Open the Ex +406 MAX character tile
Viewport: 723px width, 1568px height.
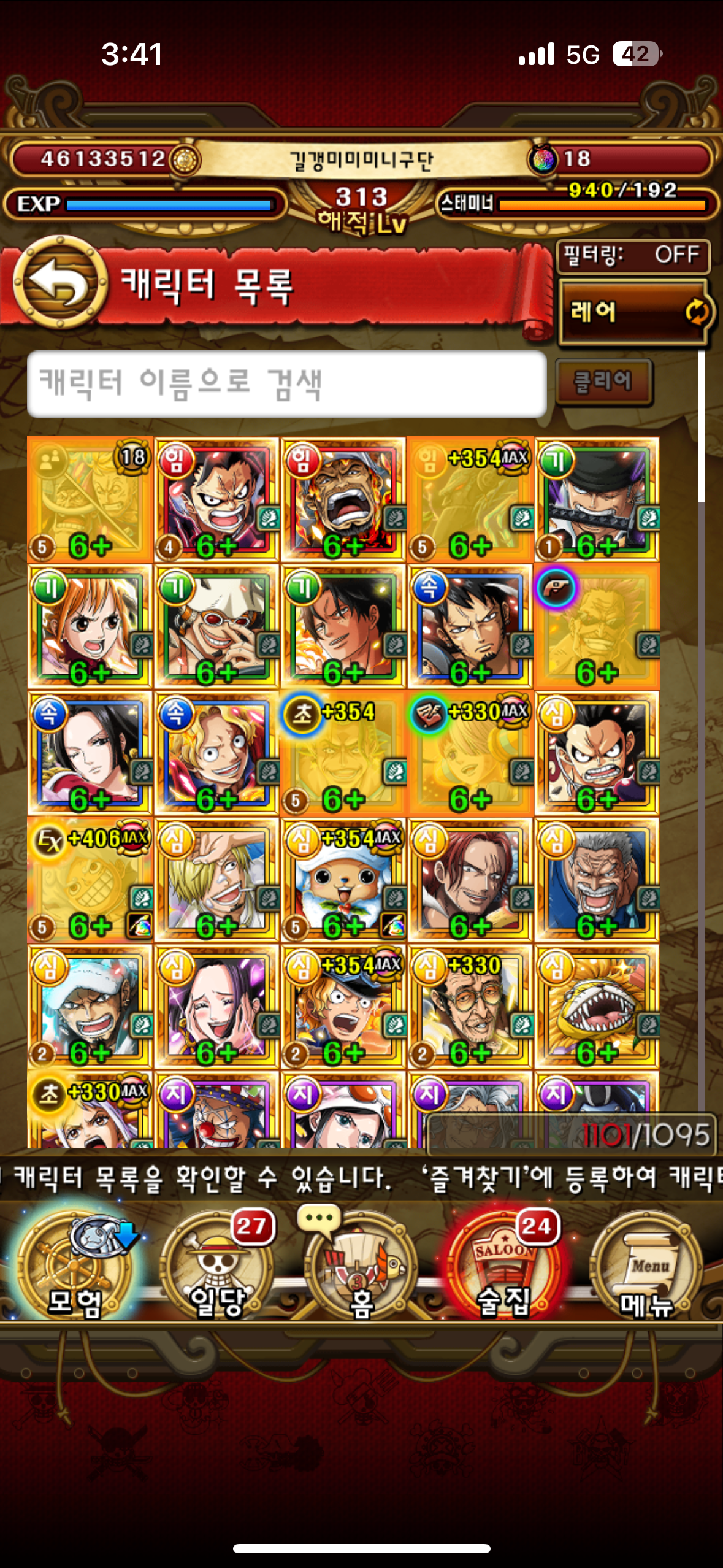click(90, 880)
